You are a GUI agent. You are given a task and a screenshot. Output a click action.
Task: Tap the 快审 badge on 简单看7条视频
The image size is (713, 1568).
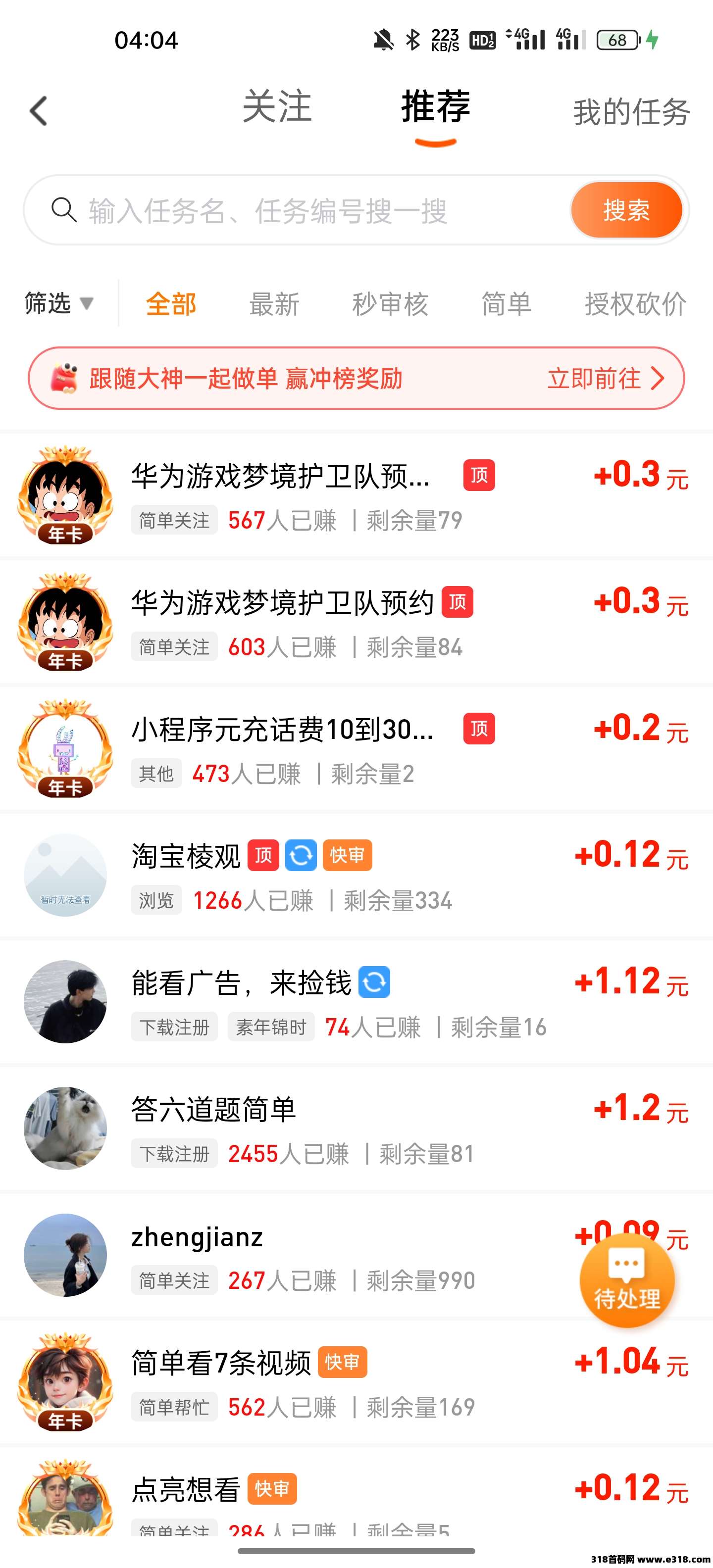(345, 1363)
